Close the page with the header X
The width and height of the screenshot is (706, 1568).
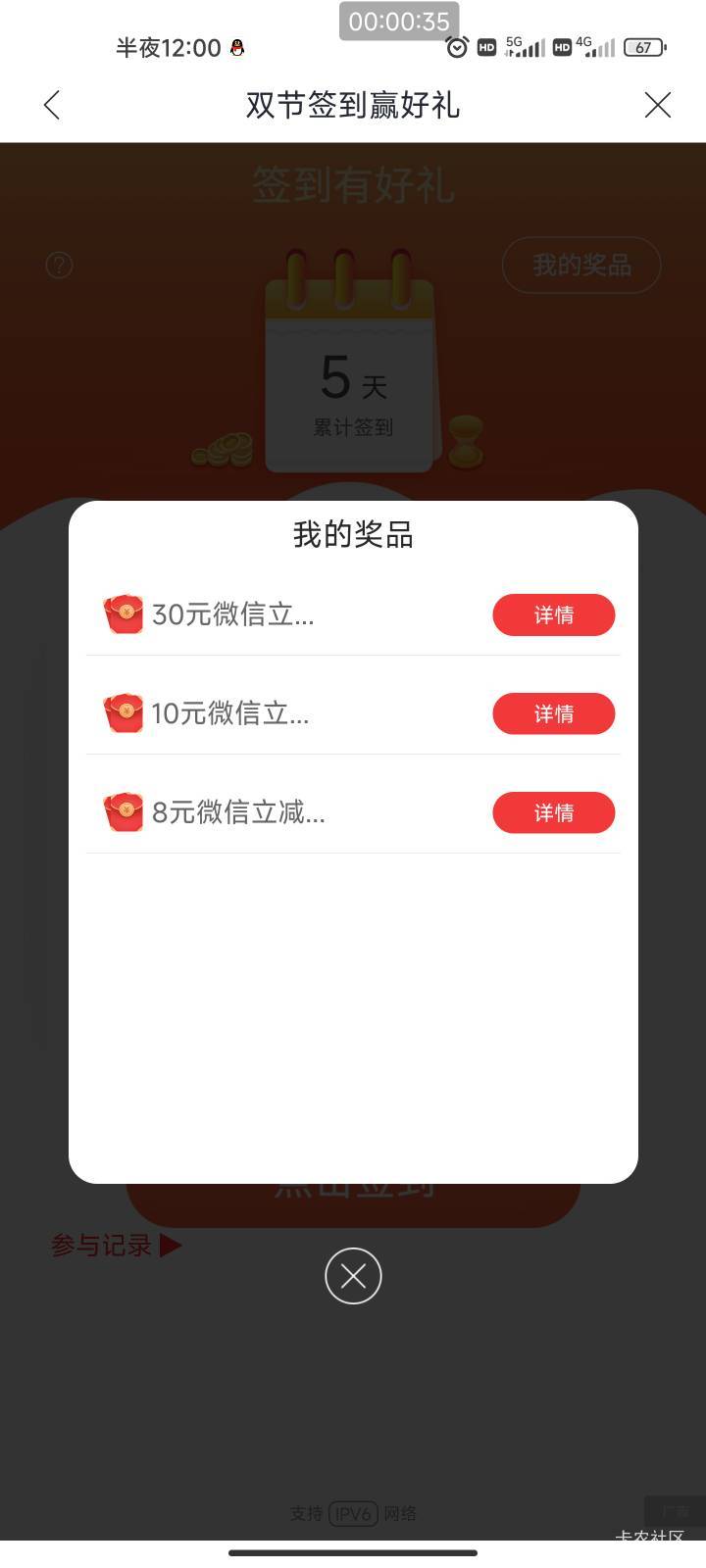[657, 105]
